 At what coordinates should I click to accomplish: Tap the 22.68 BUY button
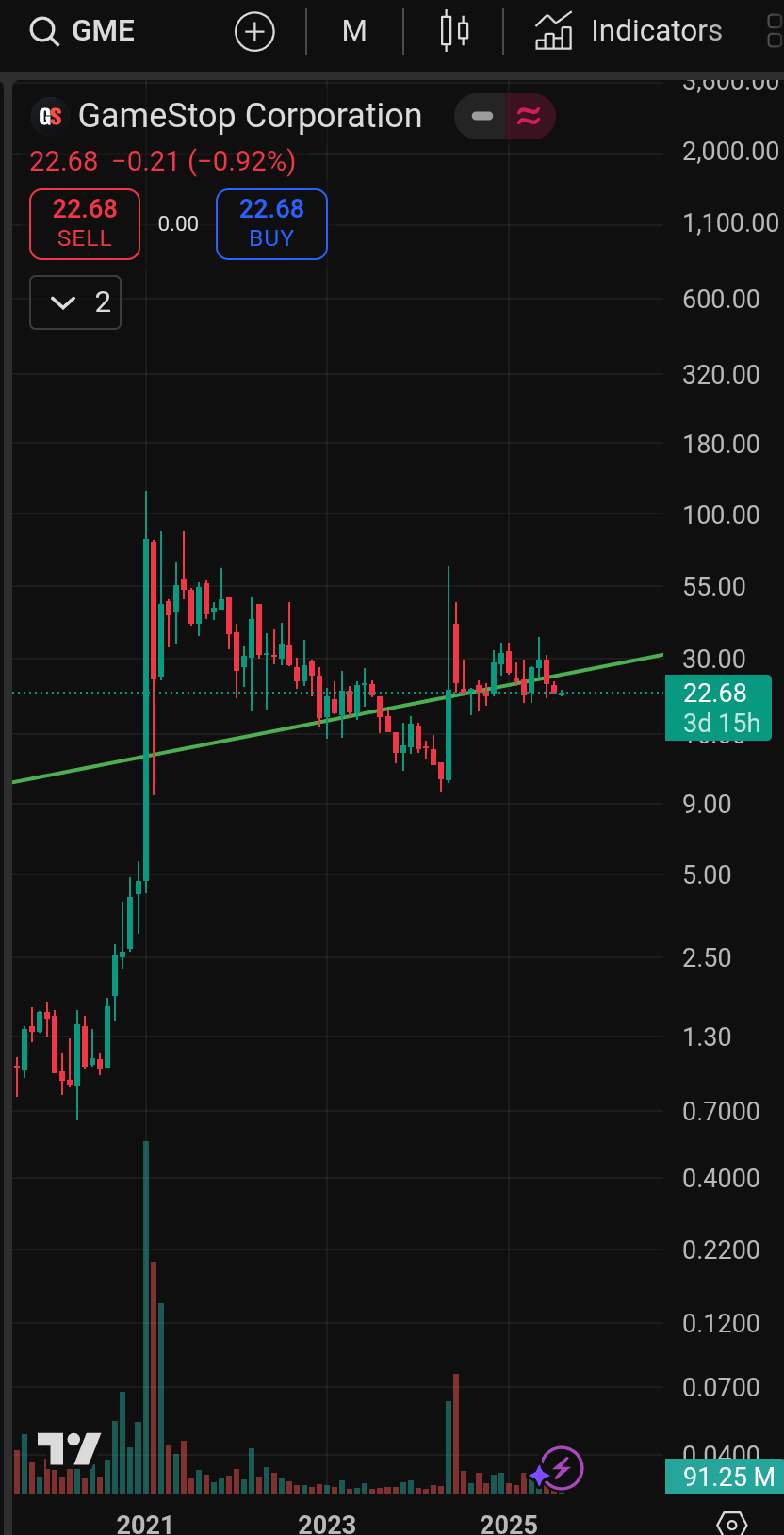pyautogui.click(x=271, y=224)
